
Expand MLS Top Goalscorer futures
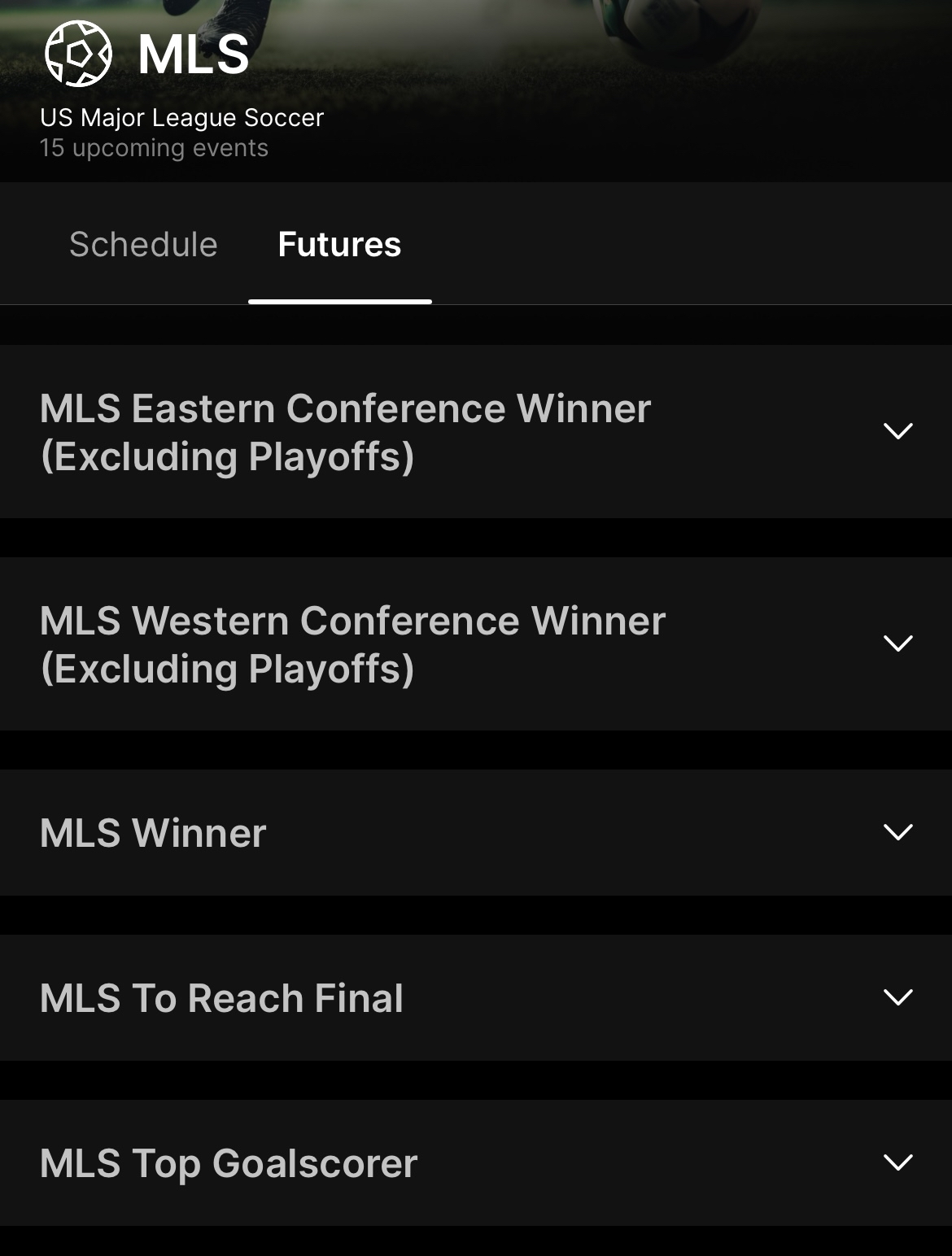[476, 1163]
